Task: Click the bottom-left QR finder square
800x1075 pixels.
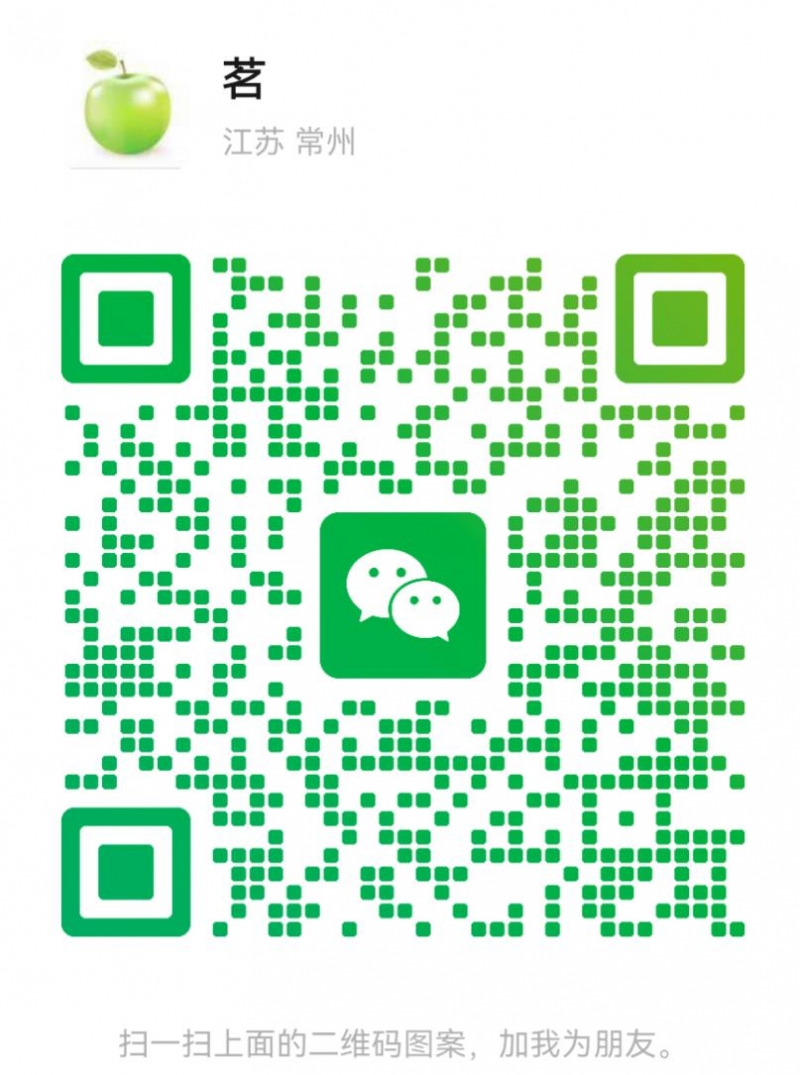Action: (124, 872)
